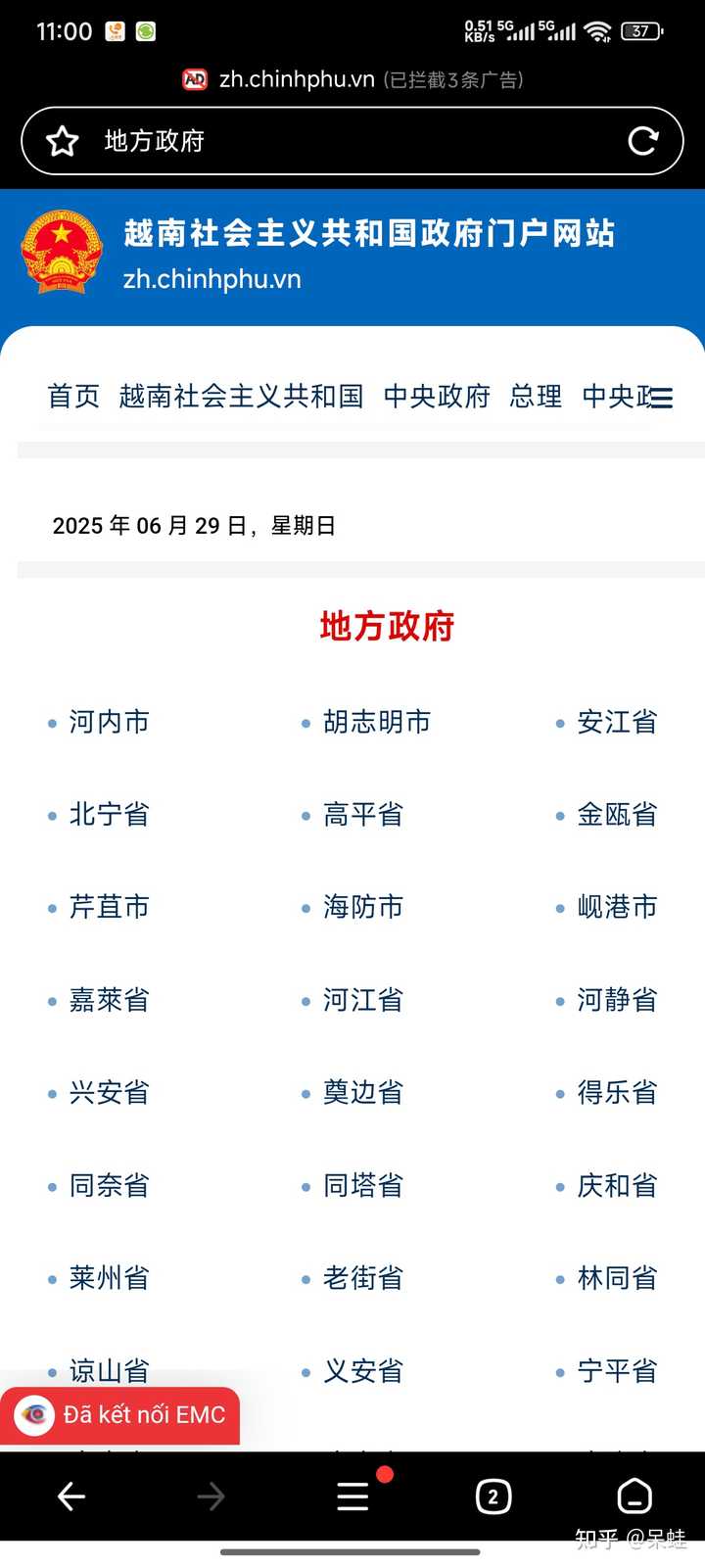
Task: Tap the Đã kết nối EMC badge
Action: tap(119, 1415)
